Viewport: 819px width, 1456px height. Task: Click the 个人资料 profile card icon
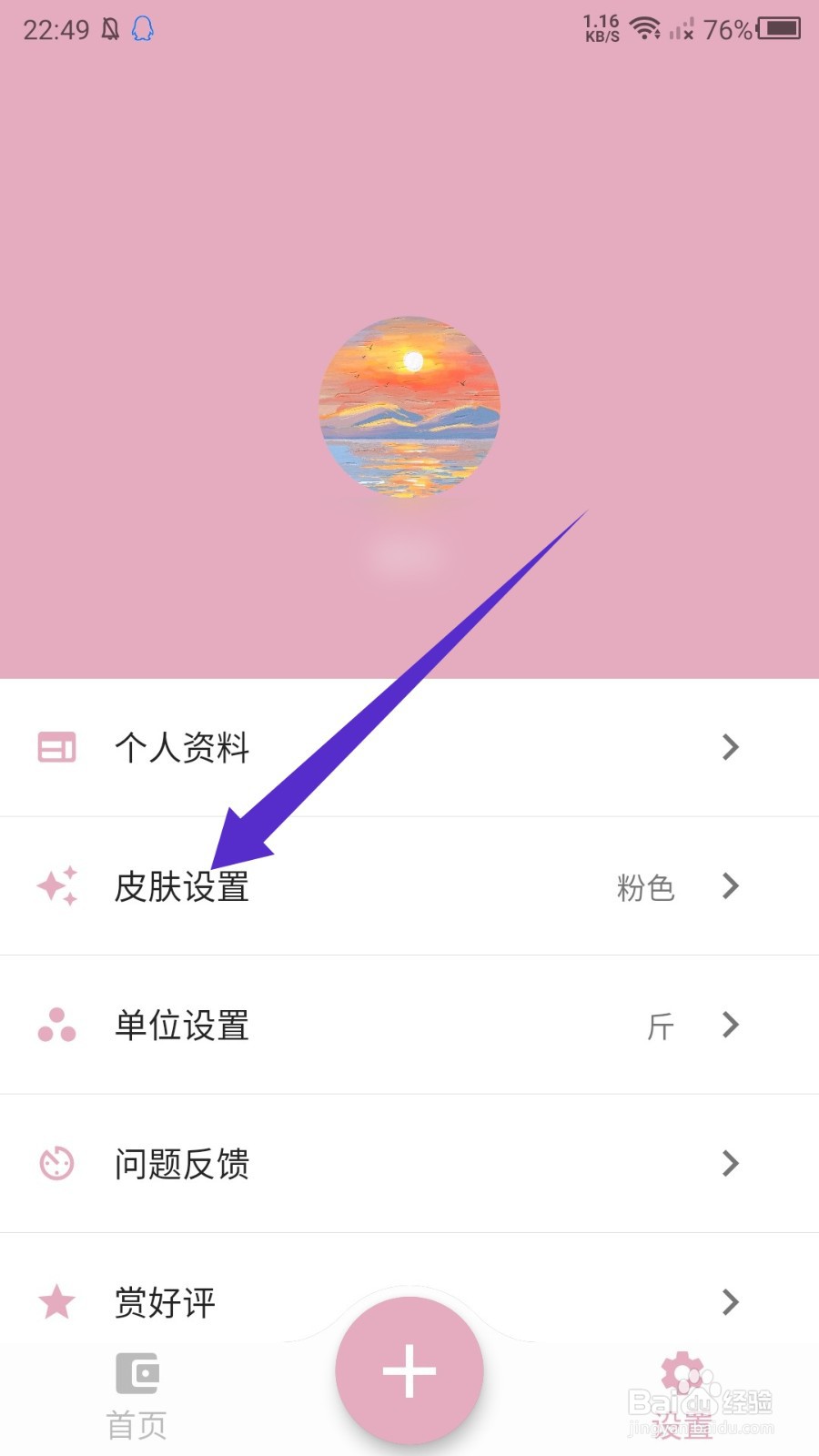point(56,747)
